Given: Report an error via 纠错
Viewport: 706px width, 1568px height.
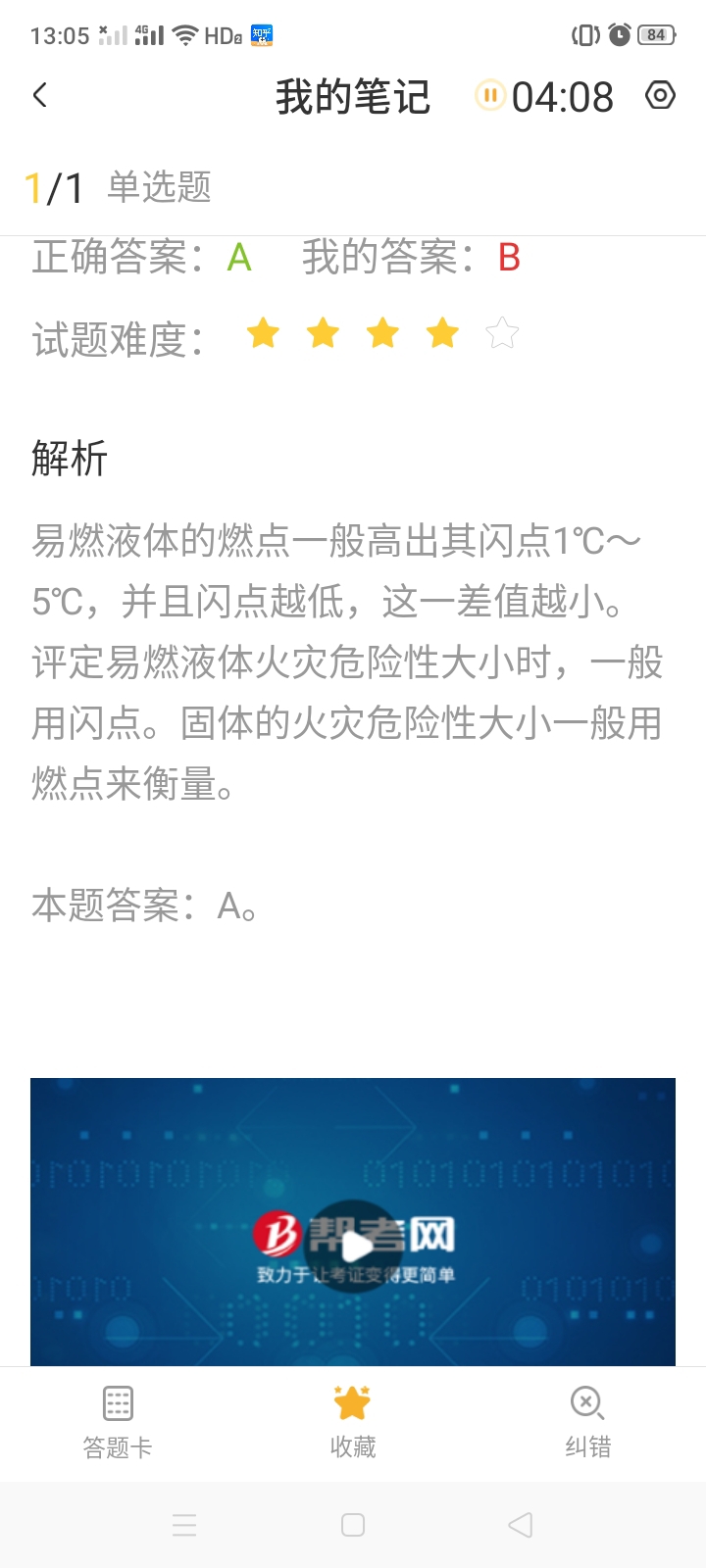Looking at the screenshot, I should [587, 1421].
